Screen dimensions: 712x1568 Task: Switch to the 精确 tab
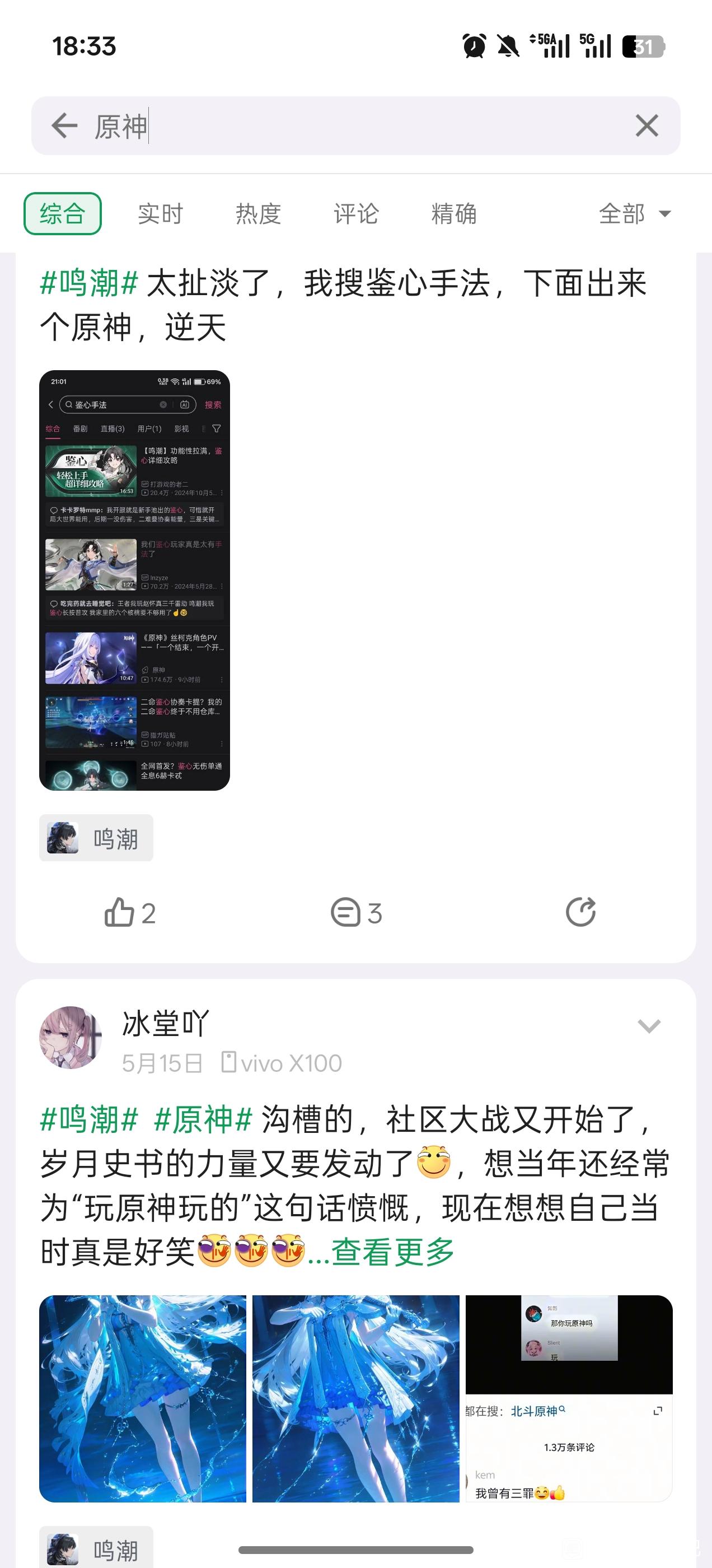click(x=454, y=214)
